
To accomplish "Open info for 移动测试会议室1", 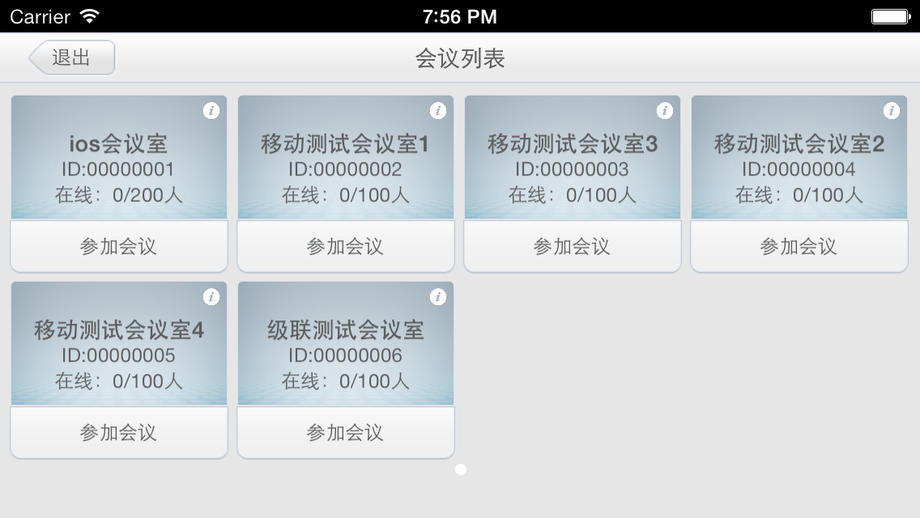I will [438, 111].
